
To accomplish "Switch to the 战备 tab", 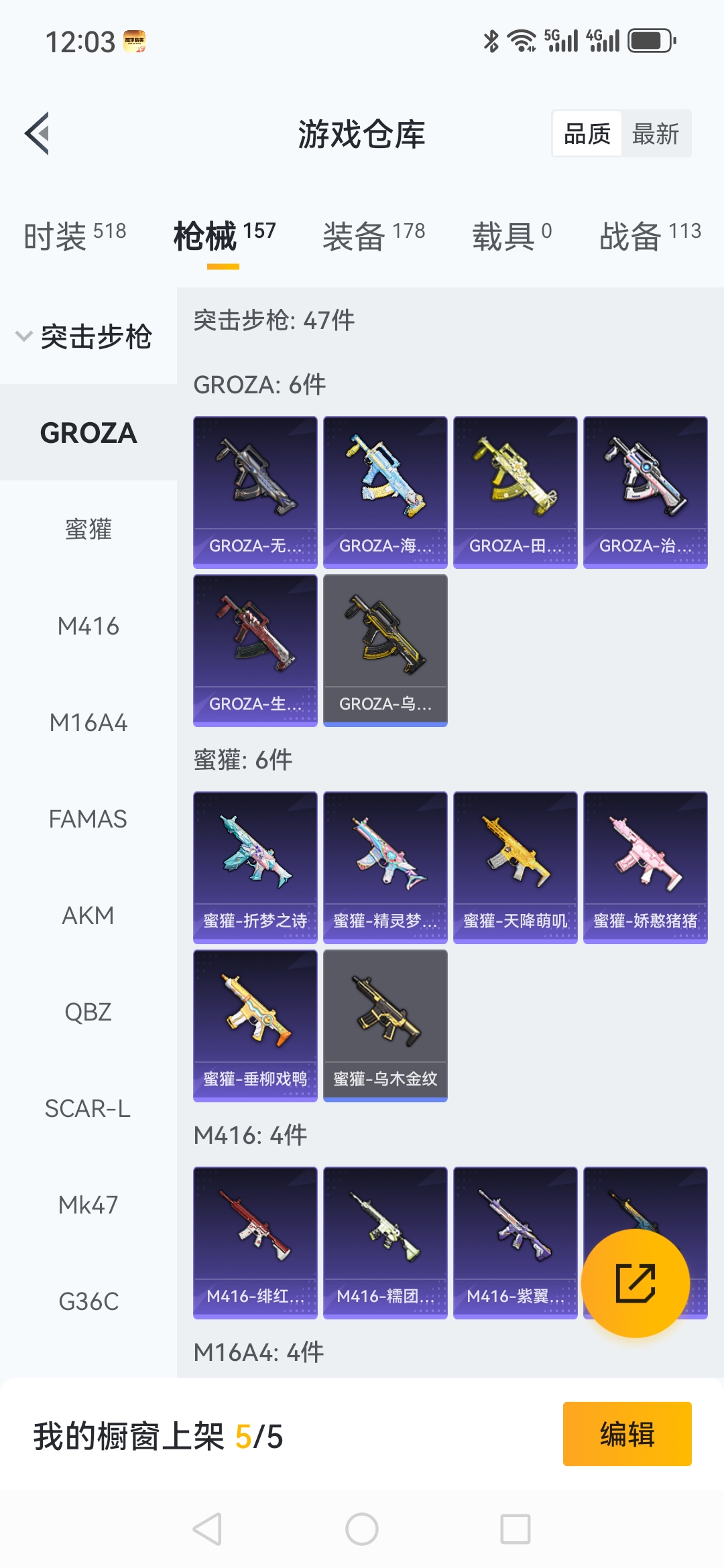I will [x=650, y=236].
